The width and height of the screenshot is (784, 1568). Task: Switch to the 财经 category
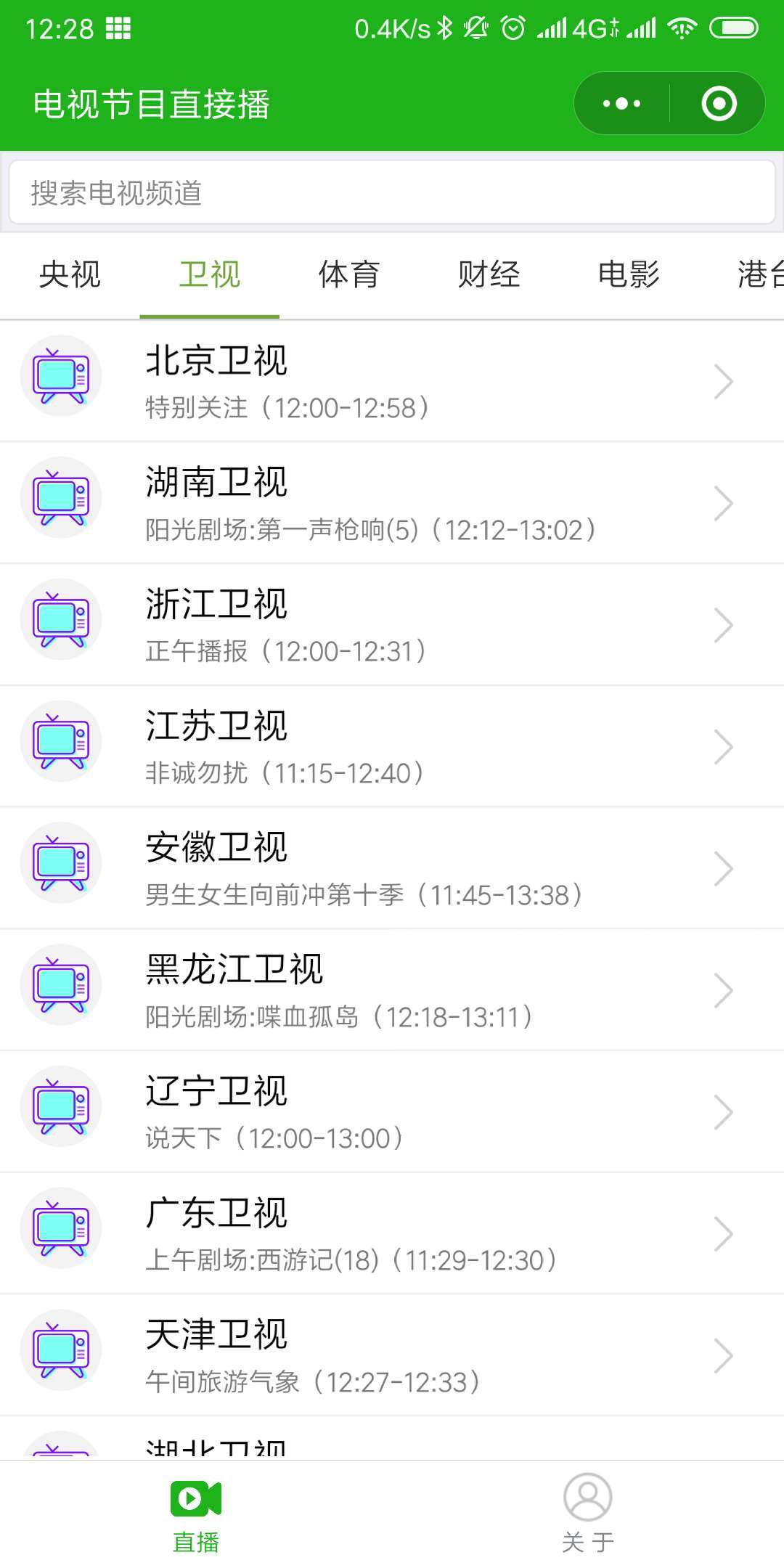click(x=489, y=275)
